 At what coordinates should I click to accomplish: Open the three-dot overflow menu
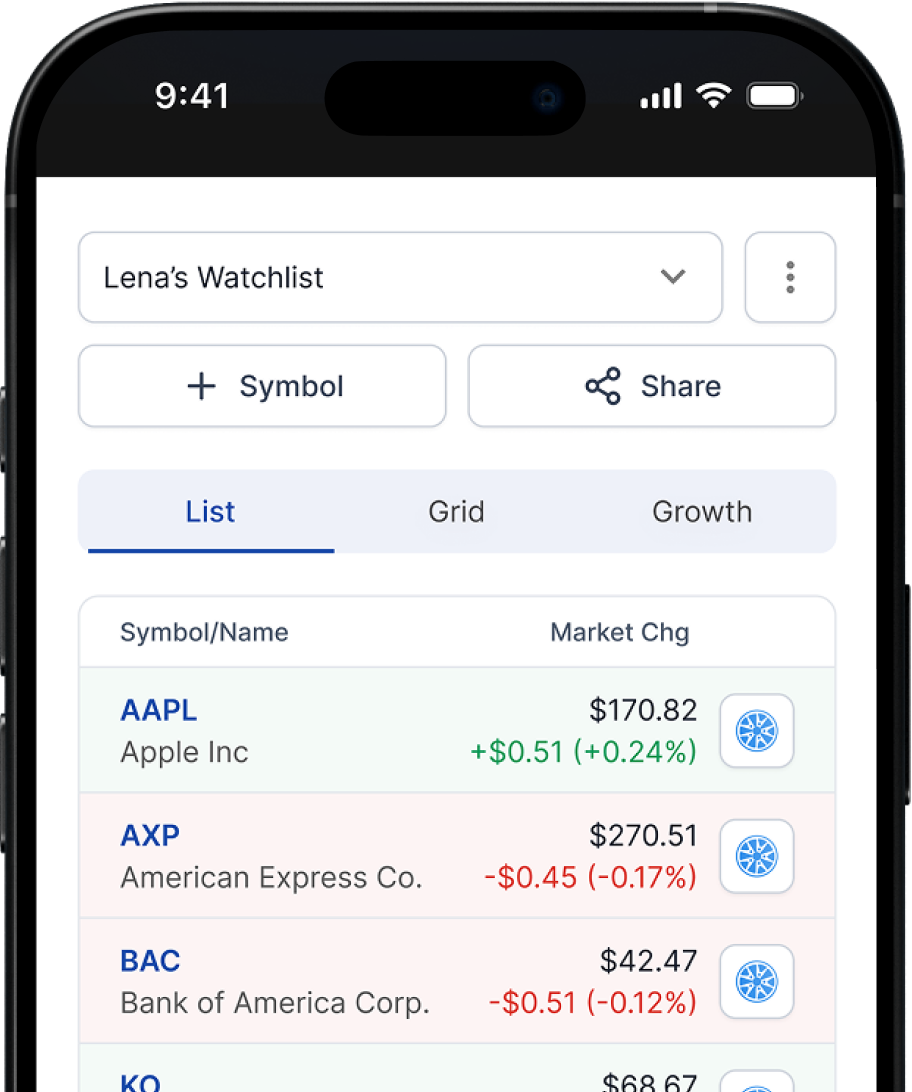pyautogui.click(x=790, y=277)
